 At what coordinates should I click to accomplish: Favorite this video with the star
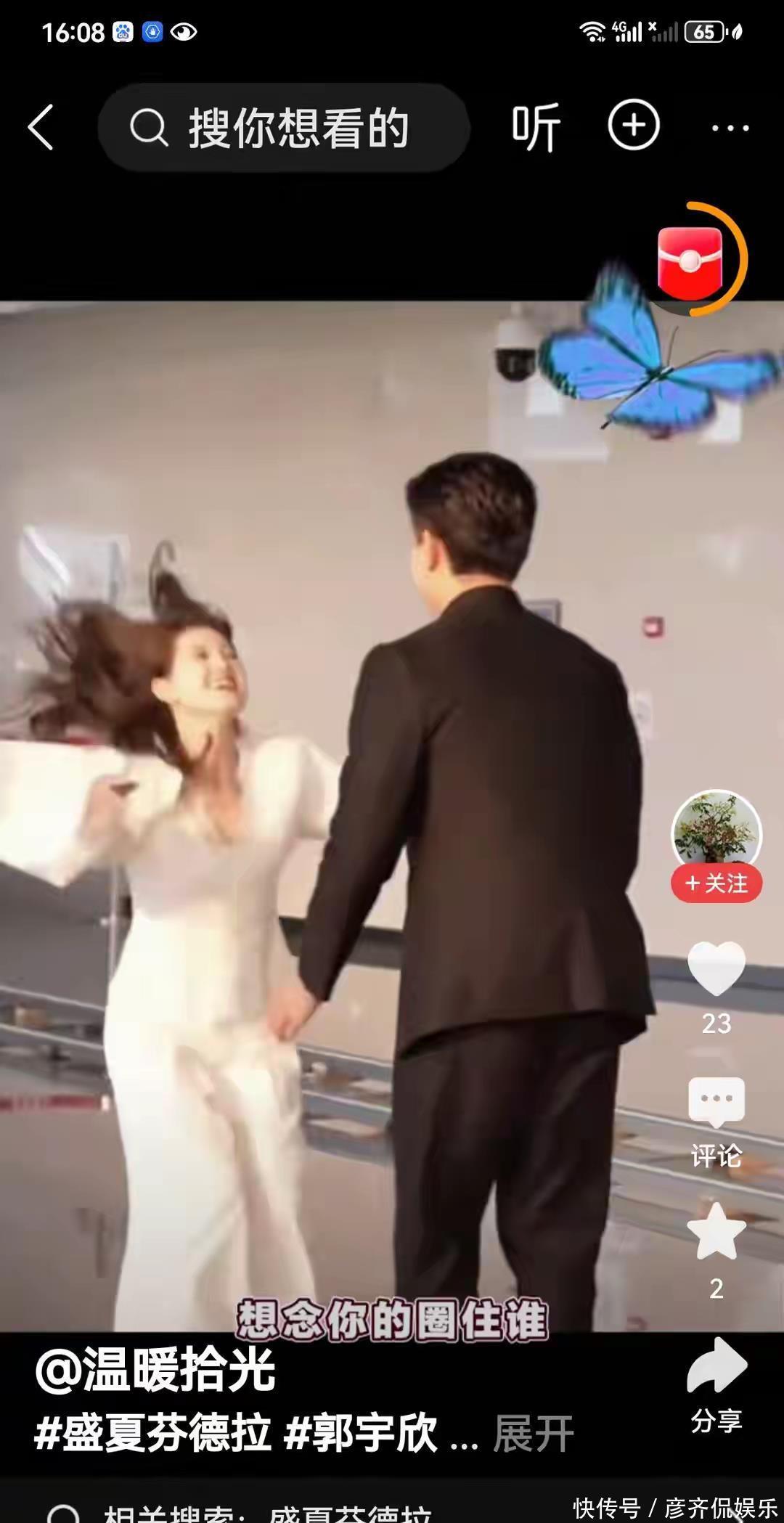[x=716, y=1233]
